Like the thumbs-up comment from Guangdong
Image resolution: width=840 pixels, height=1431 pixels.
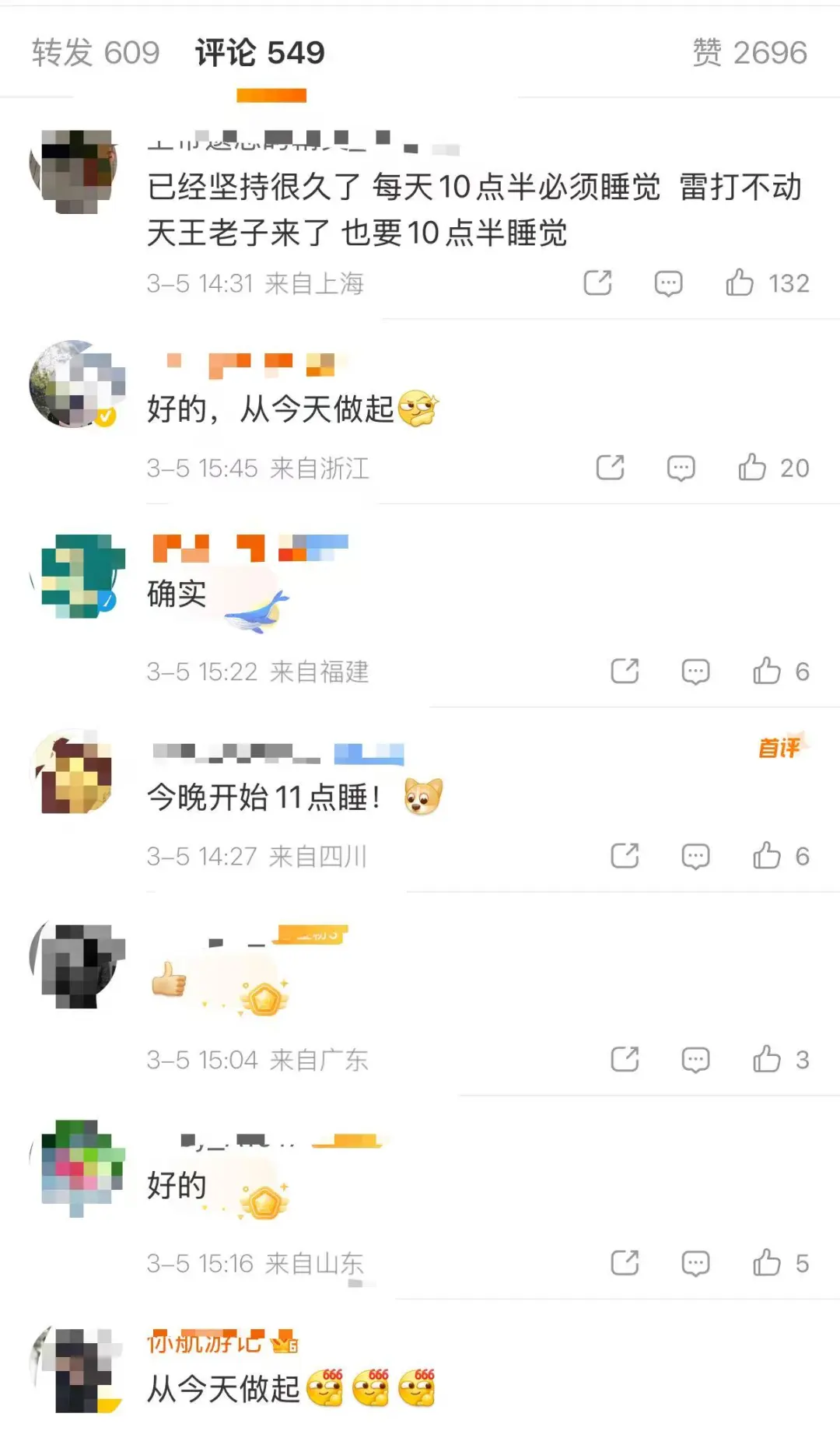(x=768, y=1058)
